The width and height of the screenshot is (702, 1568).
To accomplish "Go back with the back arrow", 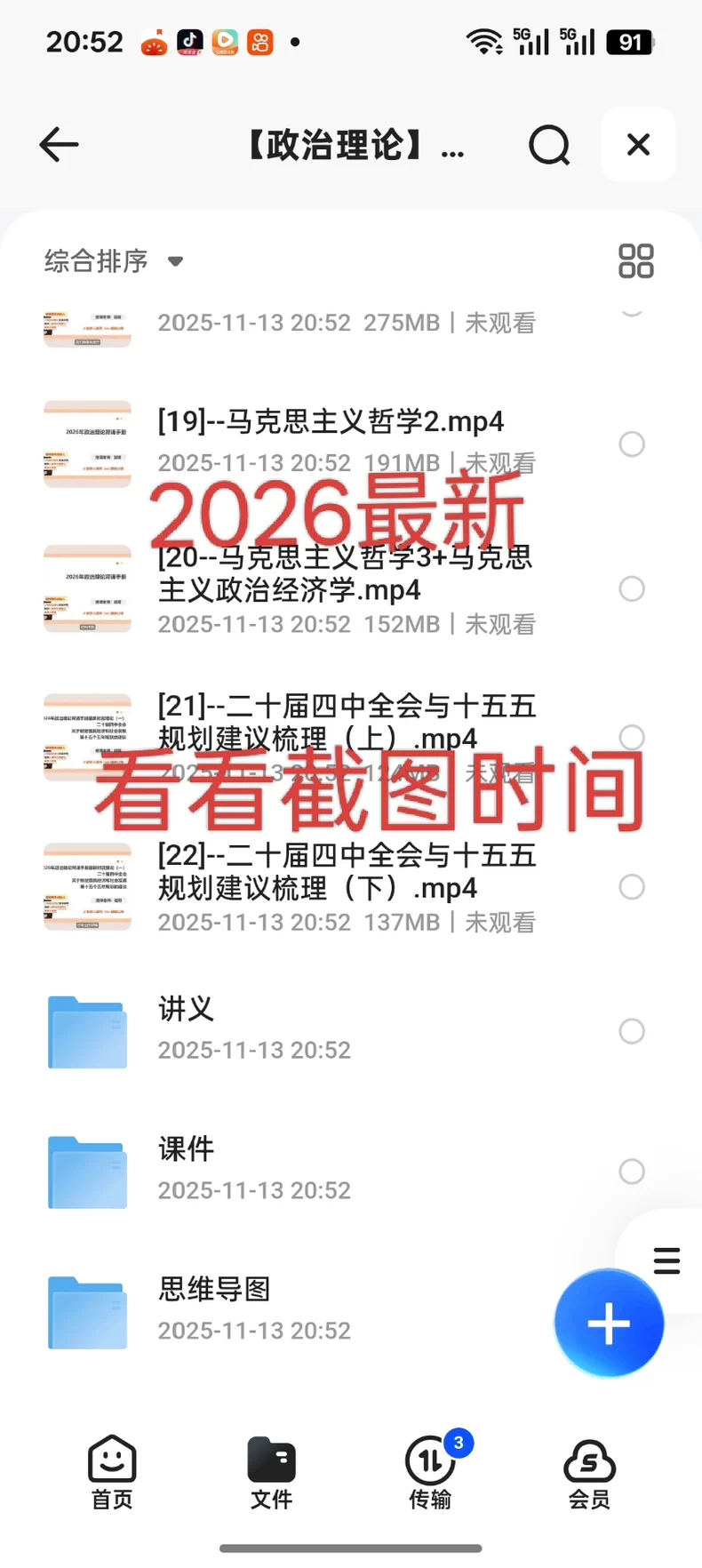I will (59, 145).
